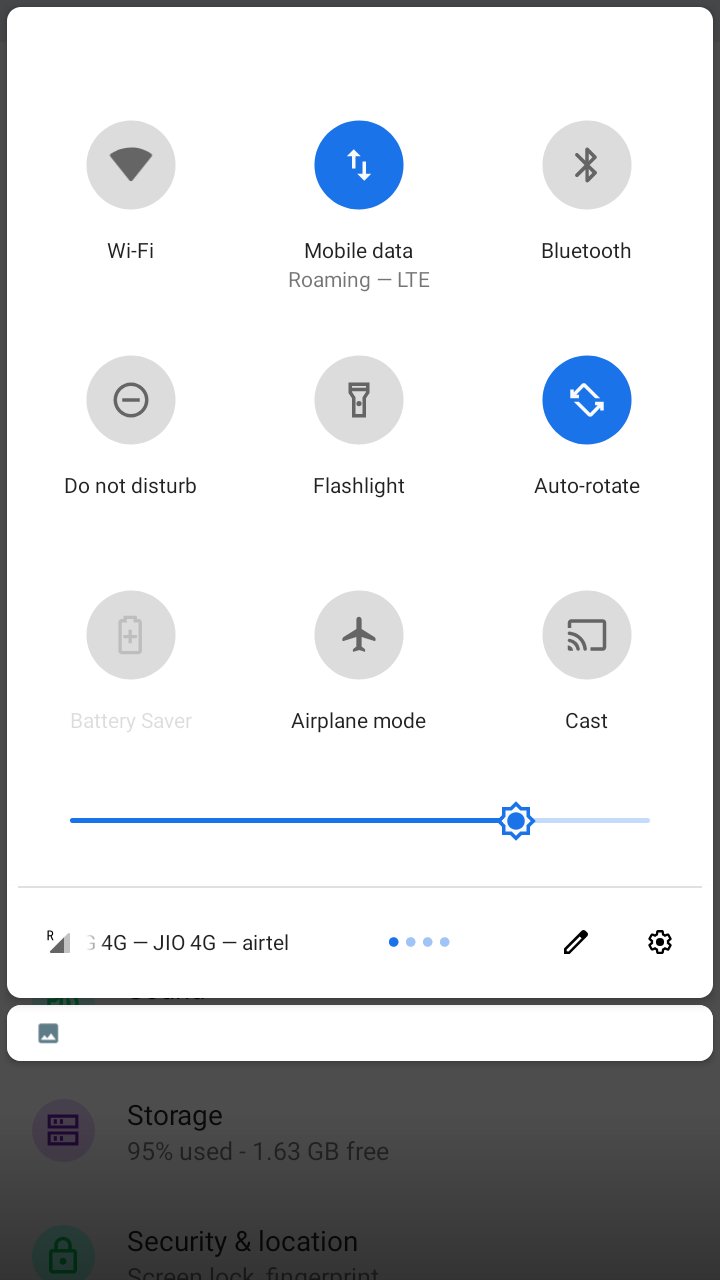The image size is (720, 1280).
Task: Open the Cast tile
Action: [x=587, y=635]
